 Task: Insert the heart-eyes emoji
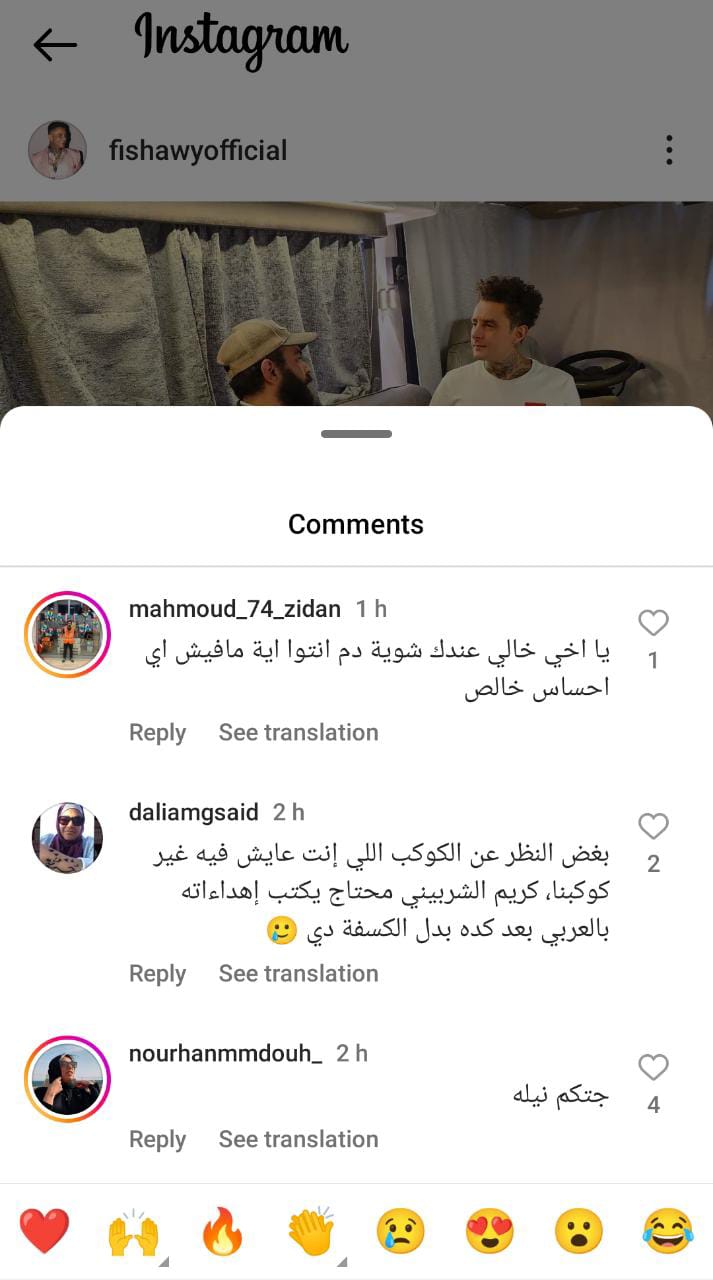click(x=489, y=1231)
